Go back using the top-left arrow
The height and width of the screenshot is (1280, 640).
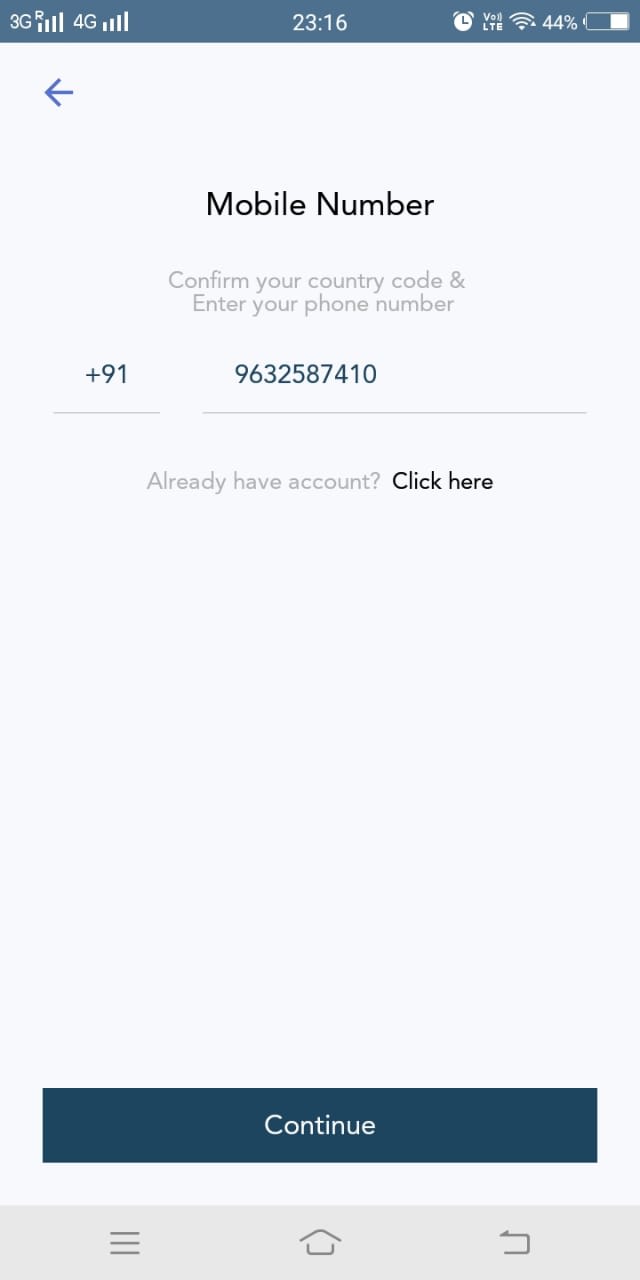click(59, 93)
